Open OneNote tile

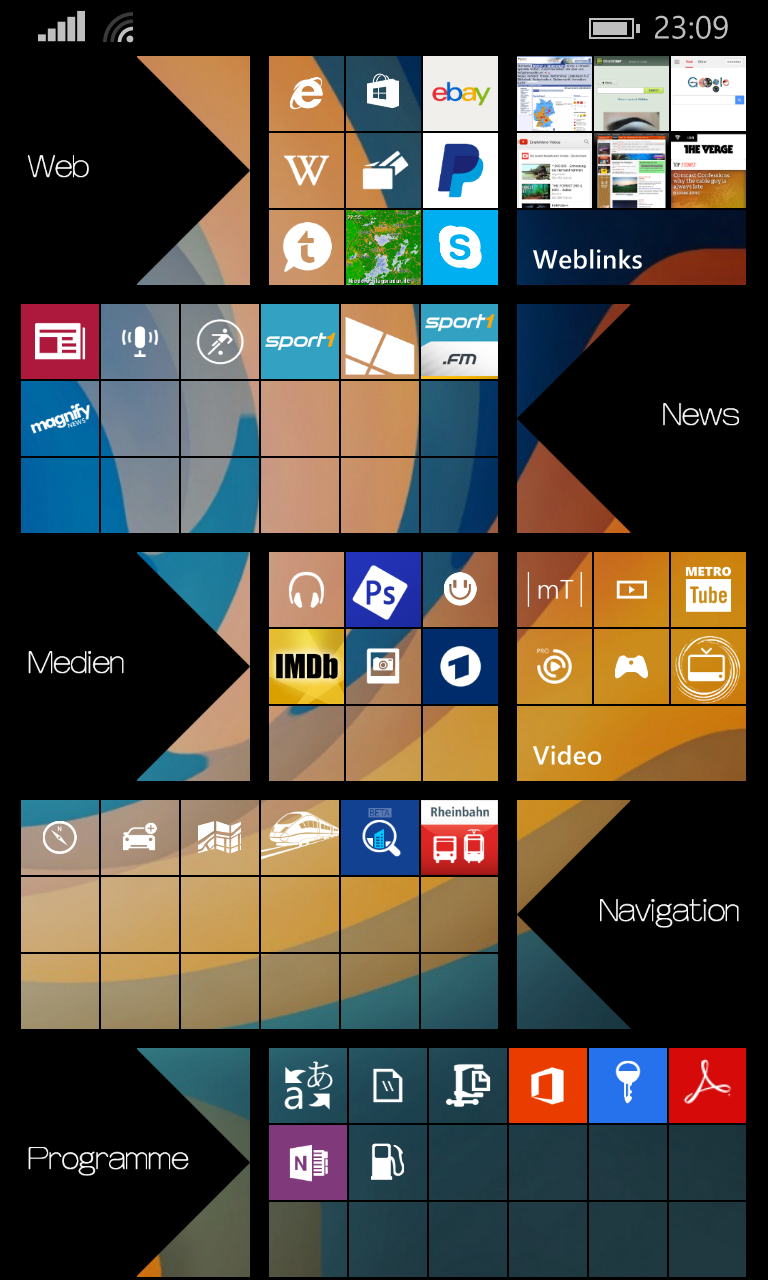(308, 1162)
